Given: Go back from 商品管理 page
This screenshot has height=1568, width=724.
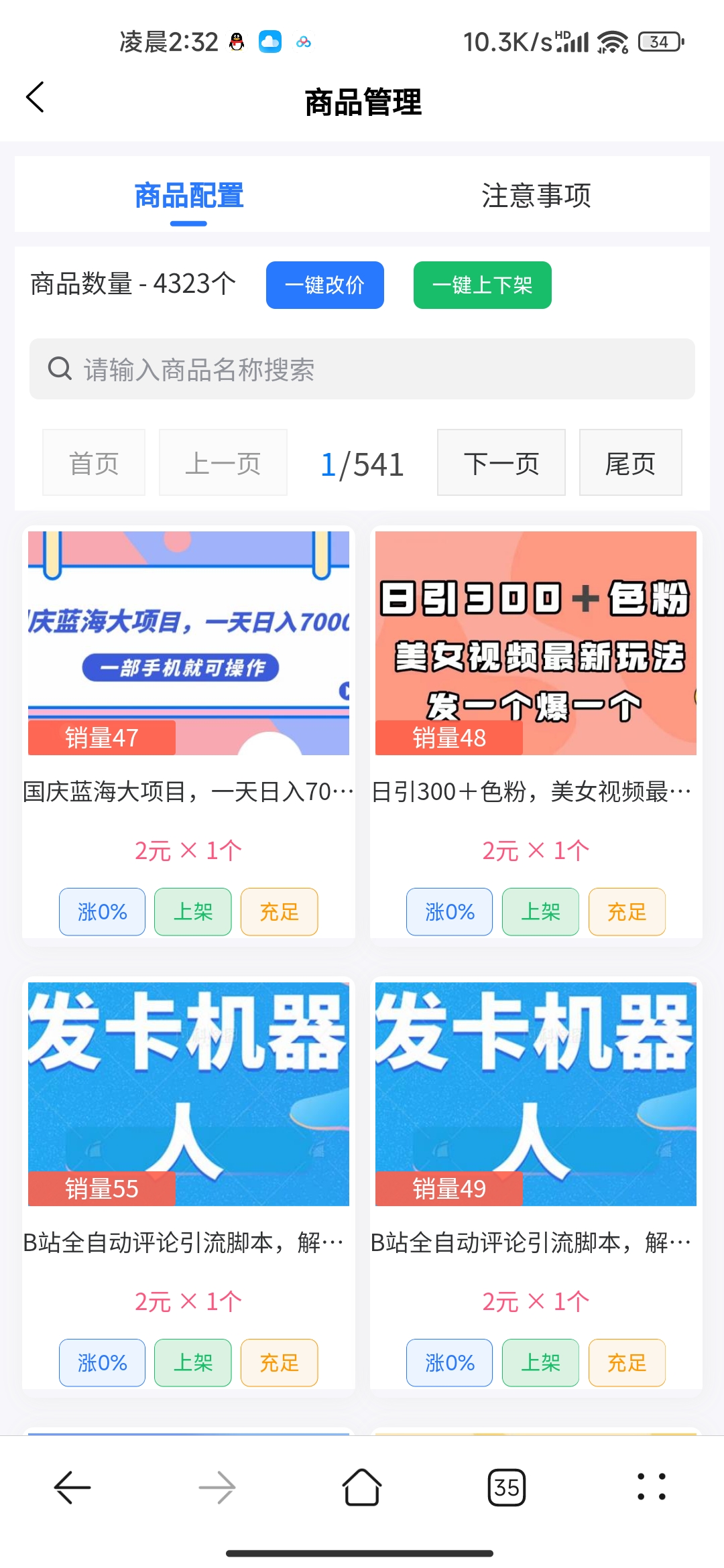Looking at the screenshot, I should (x=35, y=98).
